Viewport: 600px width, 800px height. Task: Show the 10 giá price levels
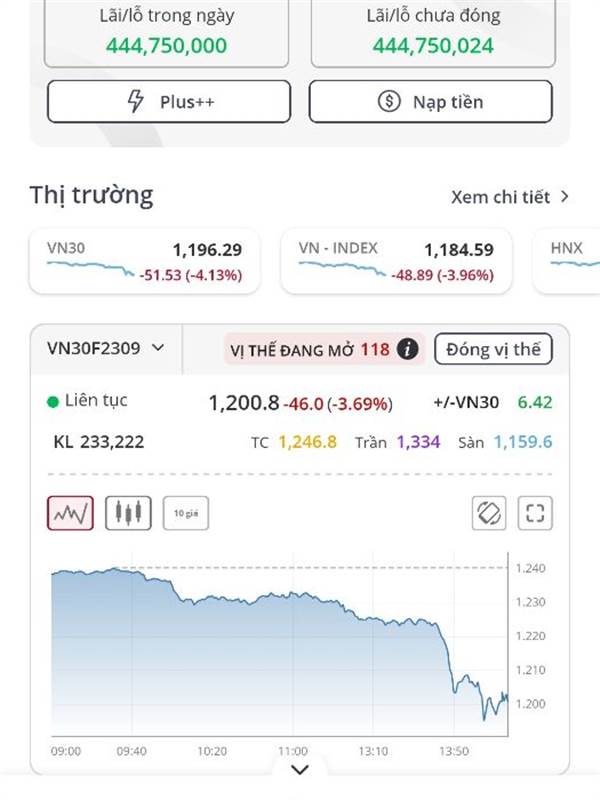186,513
